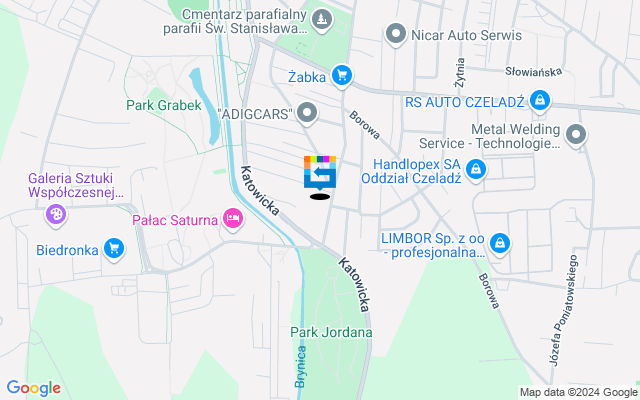
Task: Tap the Cmentarz parafialny cemetery pin
Action: (x=320, y=19)
